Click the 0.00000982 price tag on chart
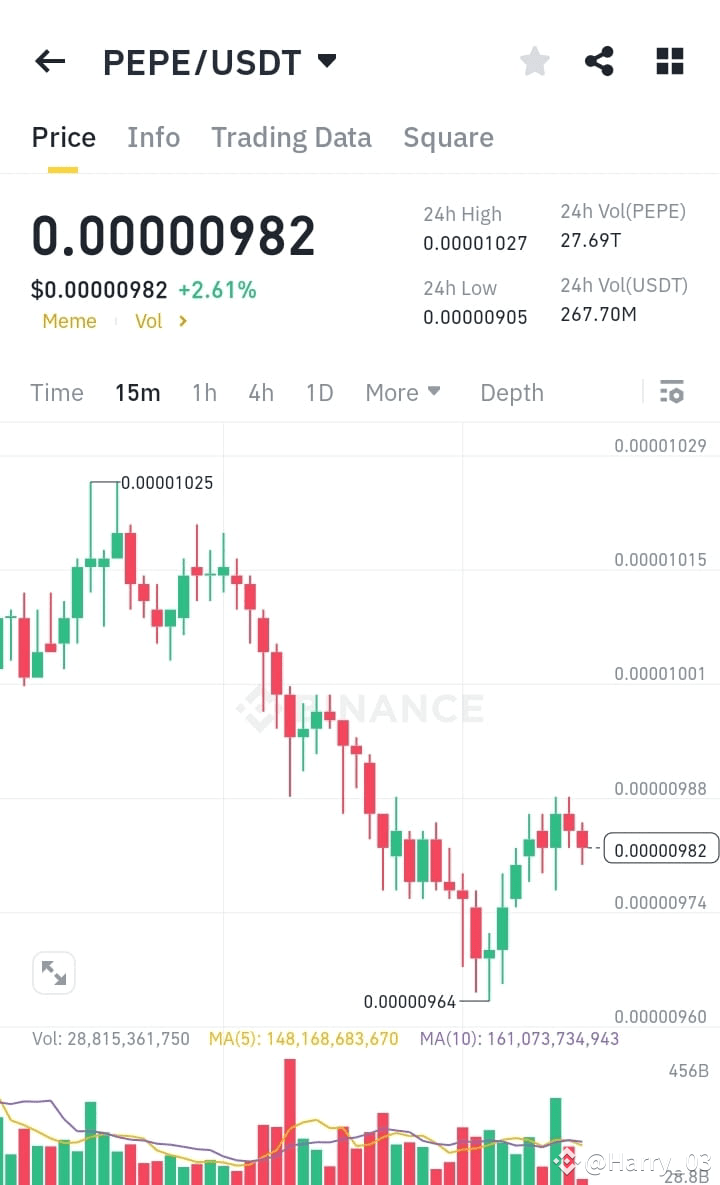The width and height of the screenshot is (720, 1185). pyautogui.click(x=661, y=849)
